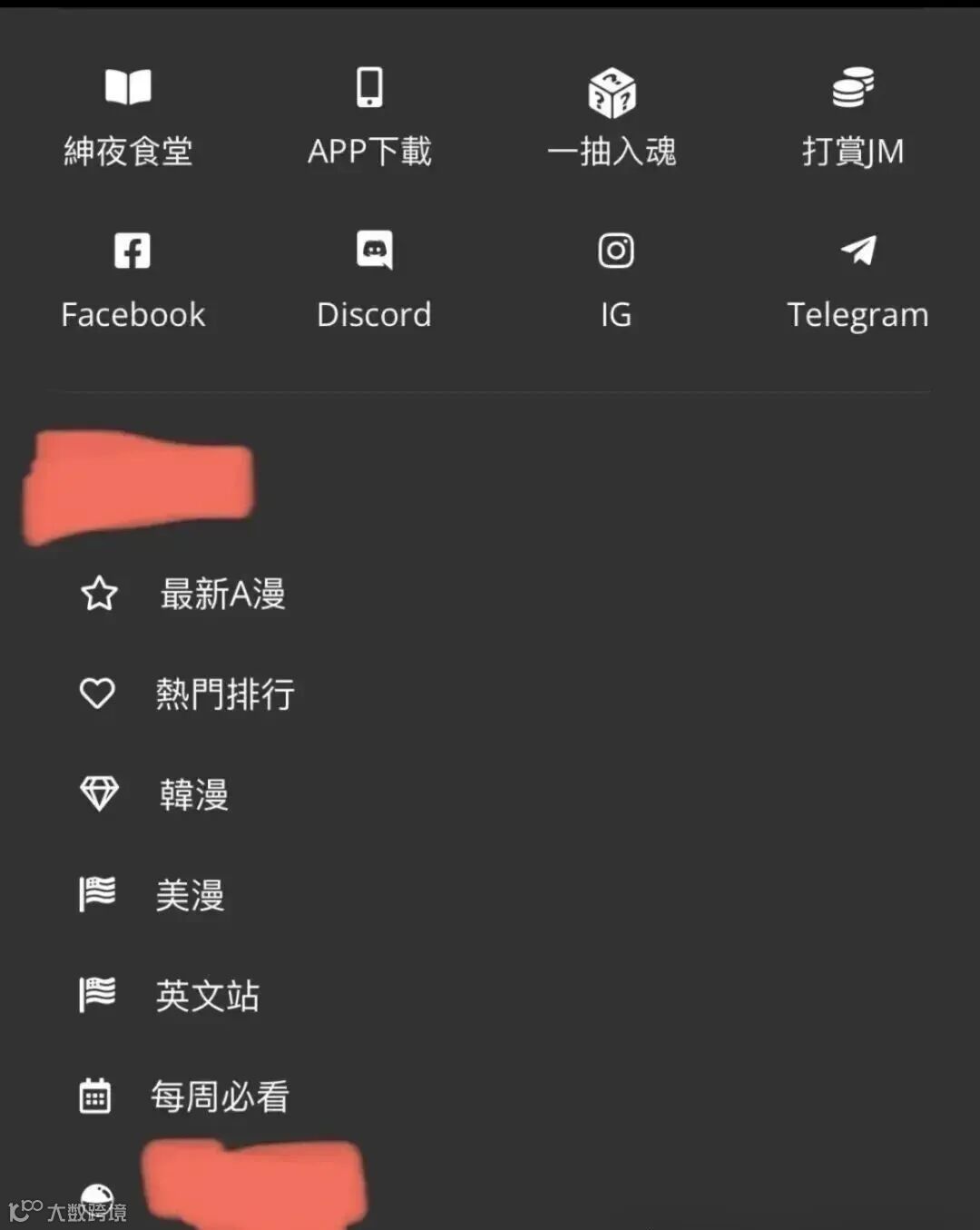Select the diamond icon beside 韓漫
The width and height of the screenshot is (980, 1230).
100,794
